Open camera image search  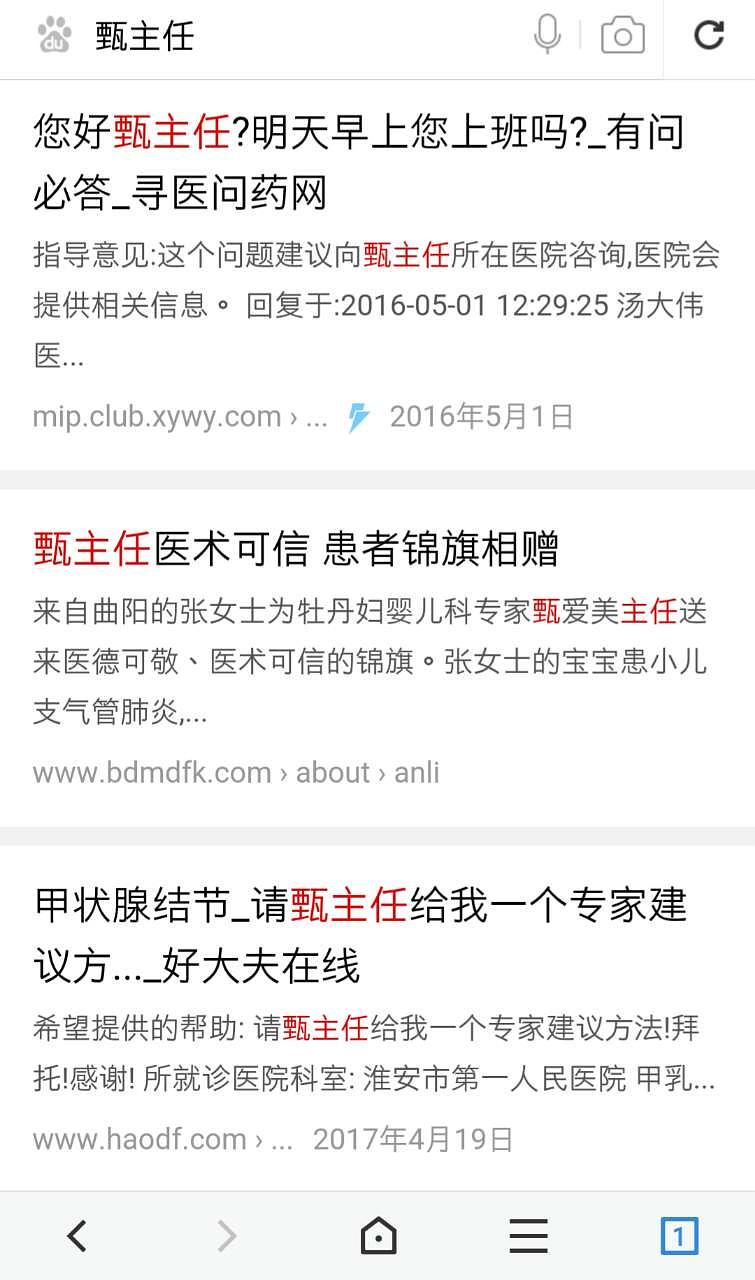click(622, 36)
